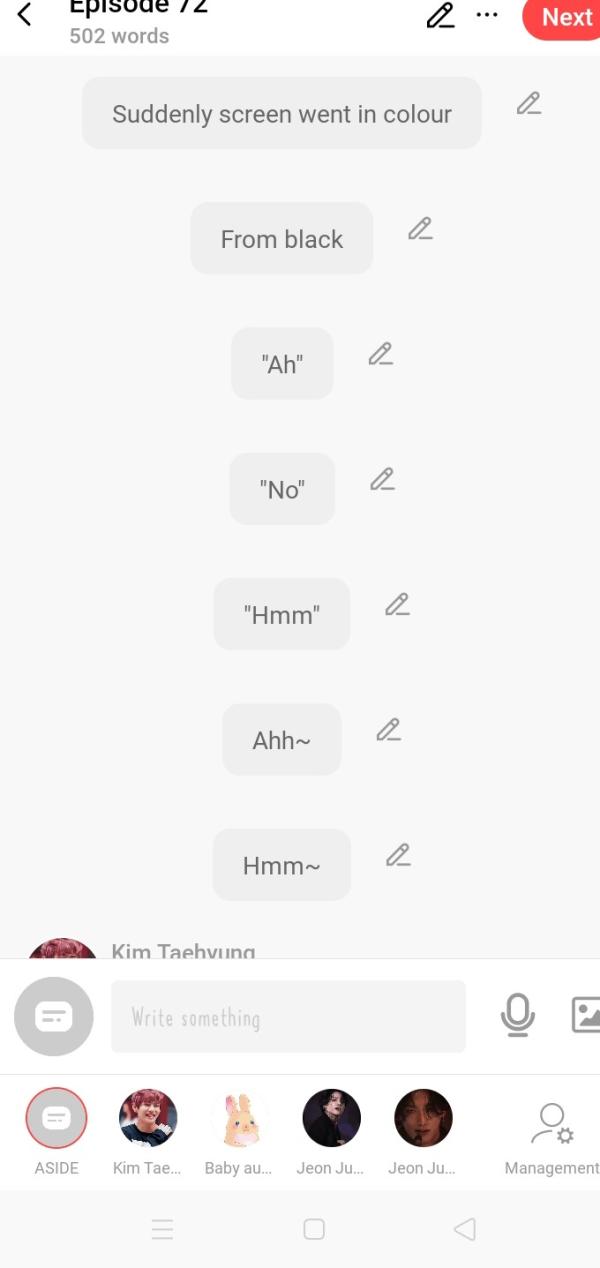Screen dimensions: 600x1268
Task: Tap the system back button
Action: (x=464, y=1229)
